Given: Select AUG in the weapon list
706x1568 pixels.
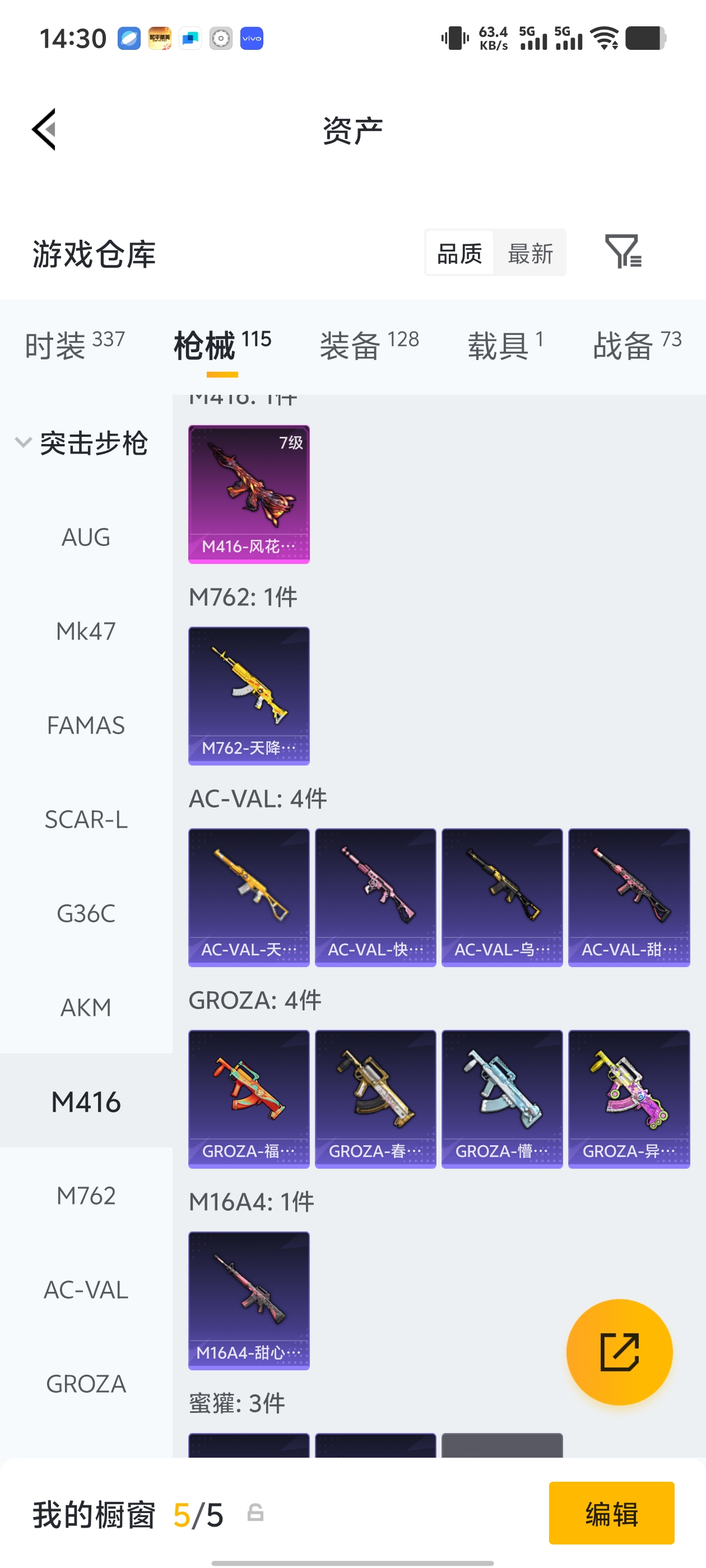Looking at the screenshot, I should [86, 537].
